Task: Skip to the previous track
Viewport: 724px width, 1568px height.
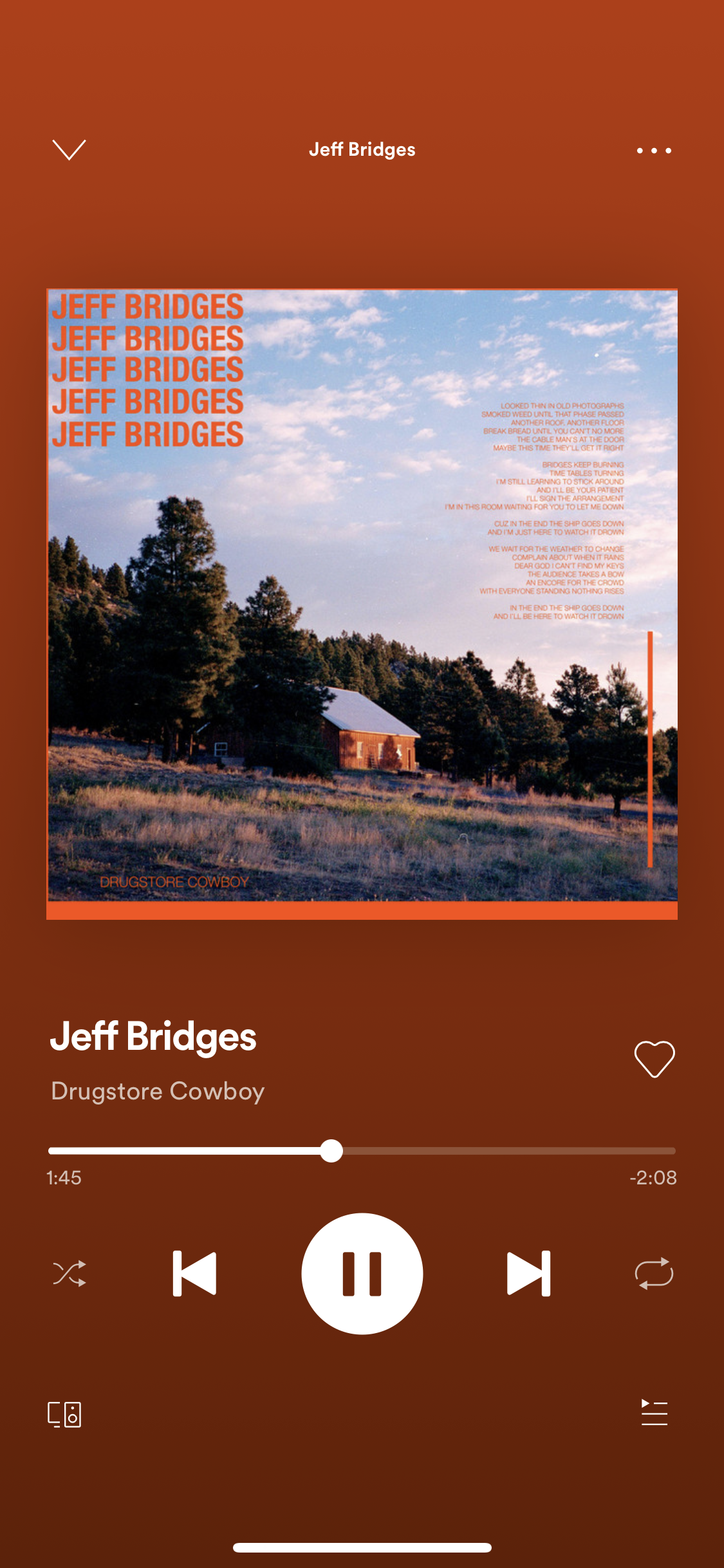Action: point(194,1274)
